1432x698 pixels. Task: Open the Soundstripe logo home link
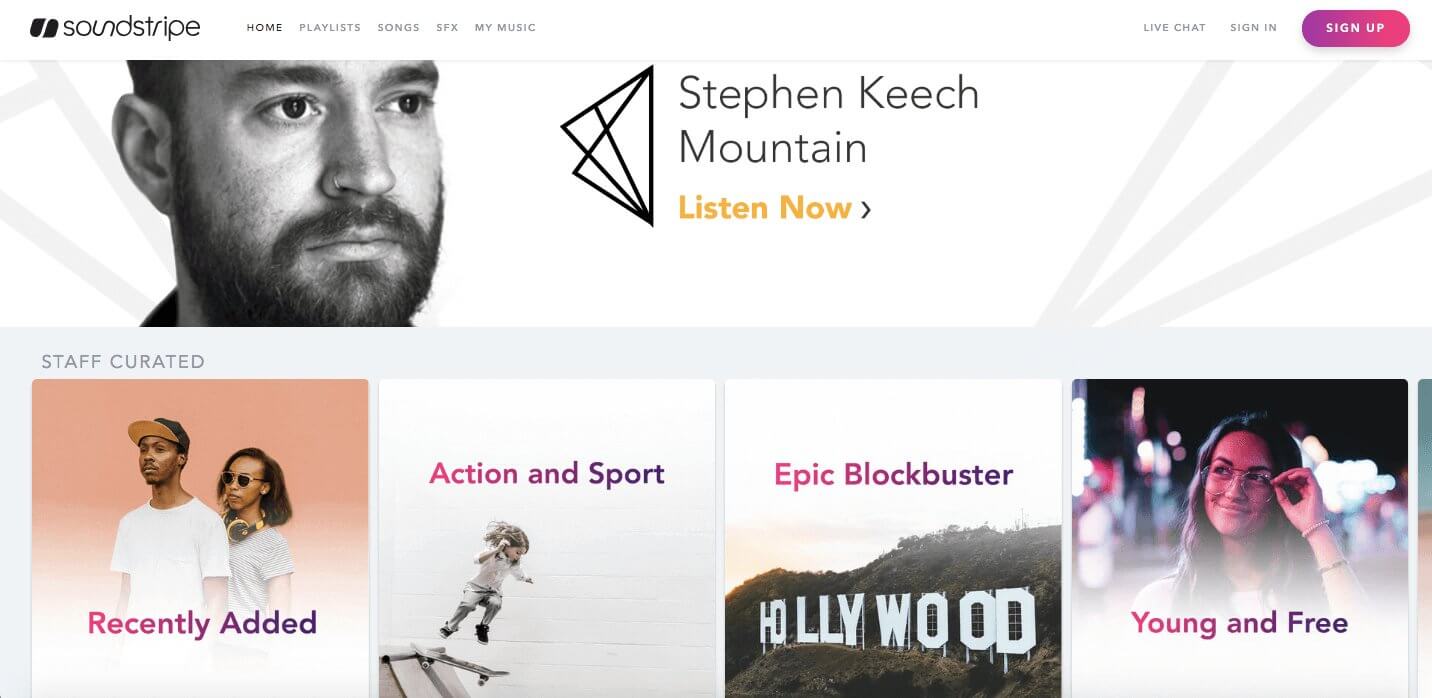click(x=115, y=28)
